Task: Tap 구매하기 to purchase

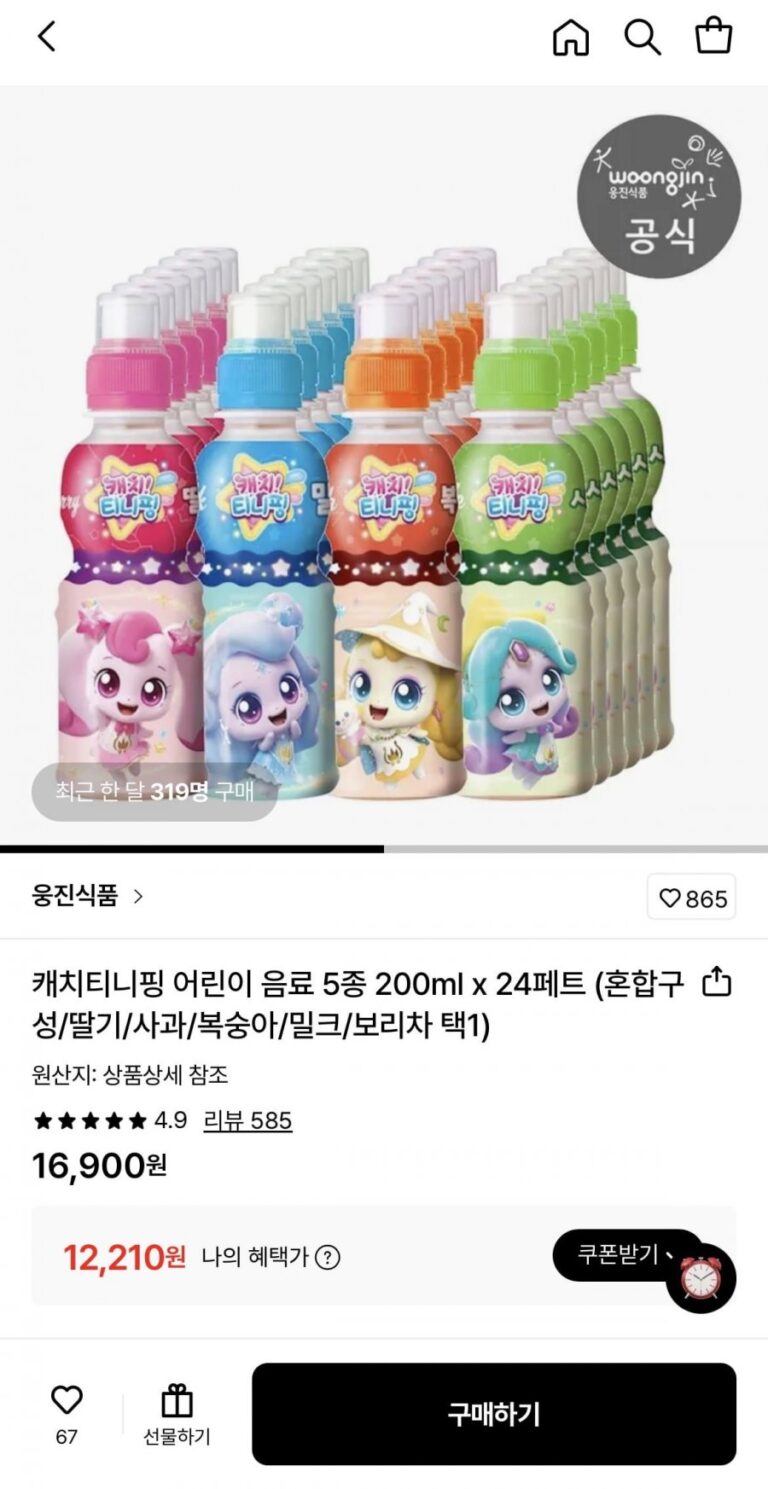Action: pos(493,1414)
